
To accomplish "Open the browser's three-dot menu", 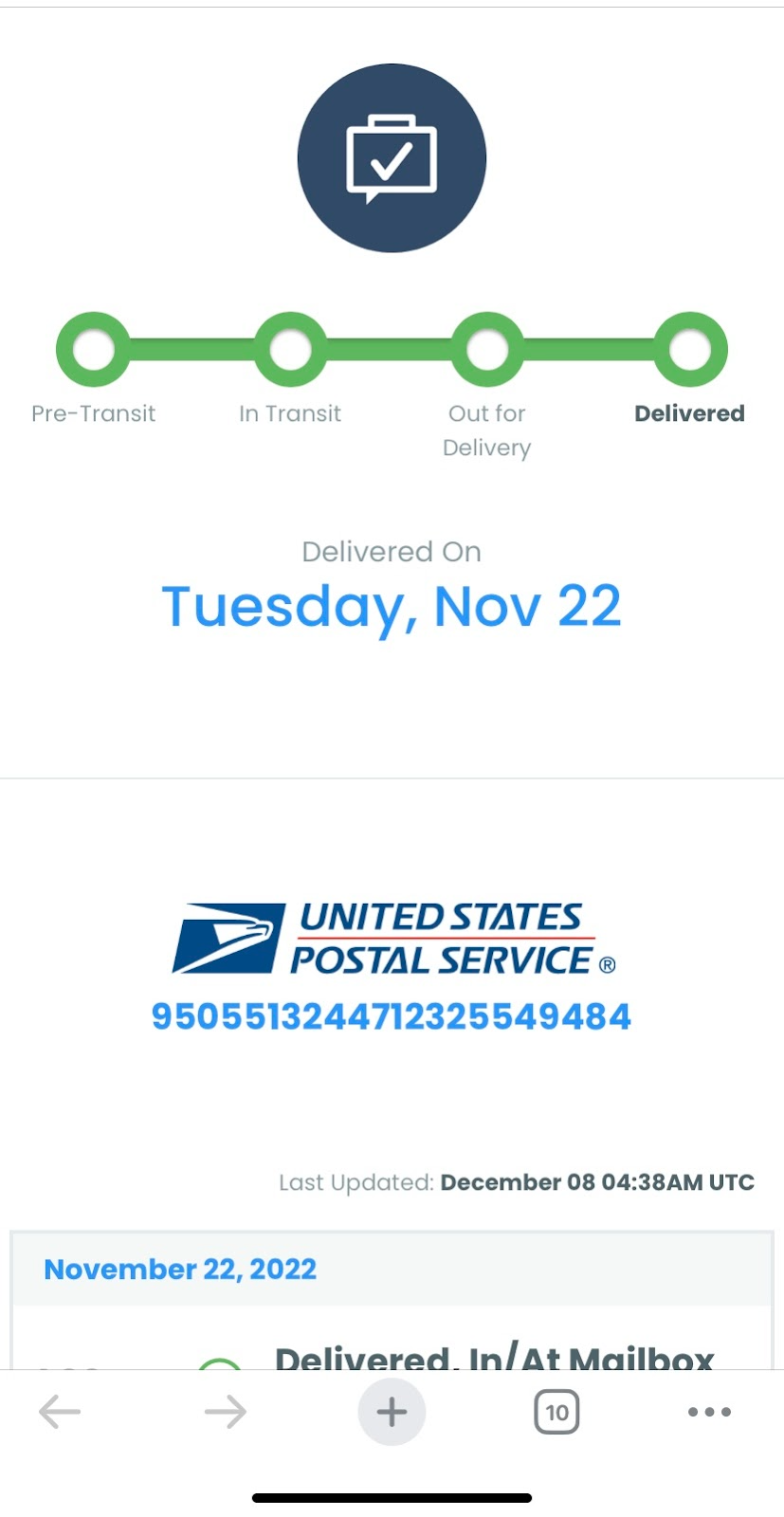I will [x=709, y=1412].
